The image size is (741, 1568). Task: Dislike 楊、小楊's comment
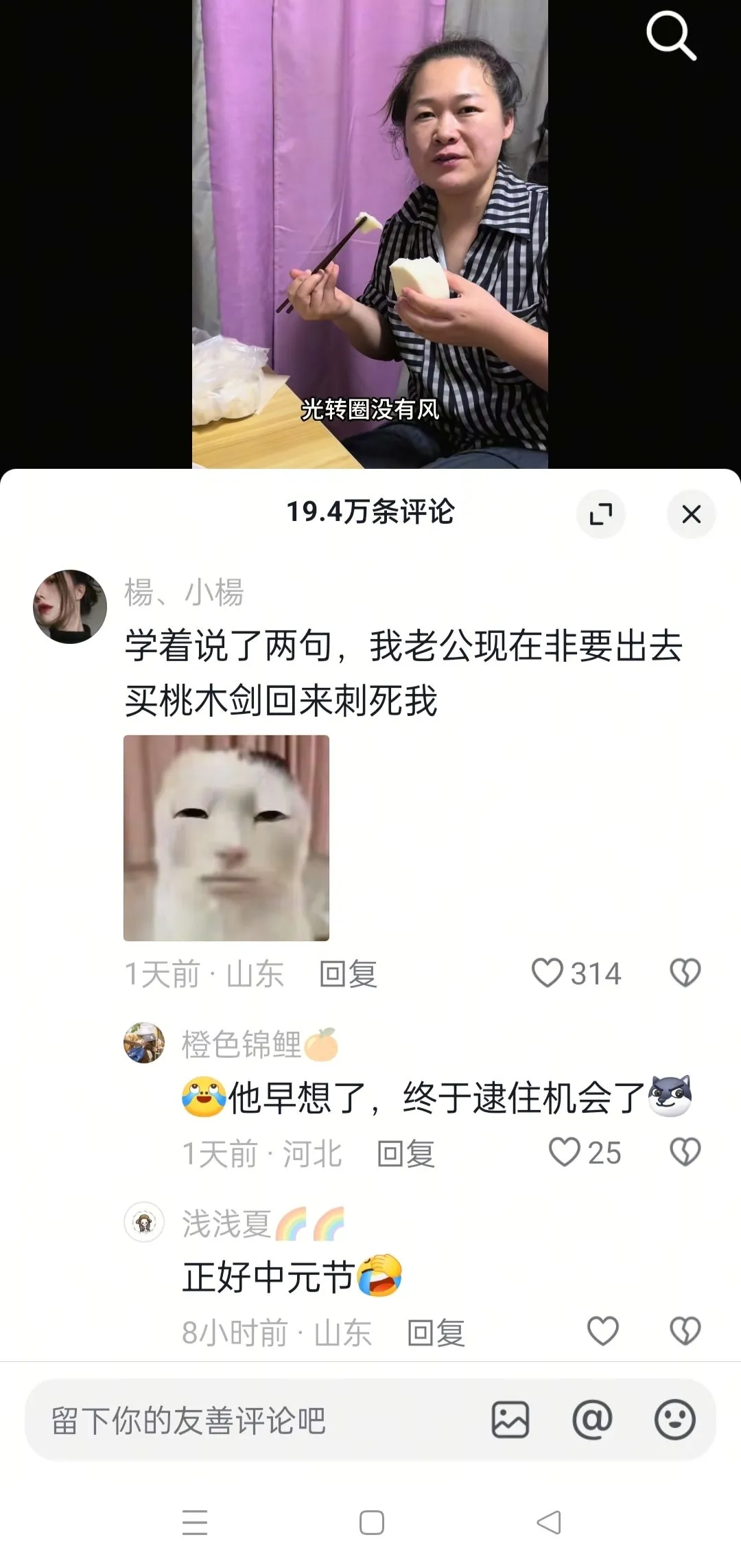click(x=685, y=973)
